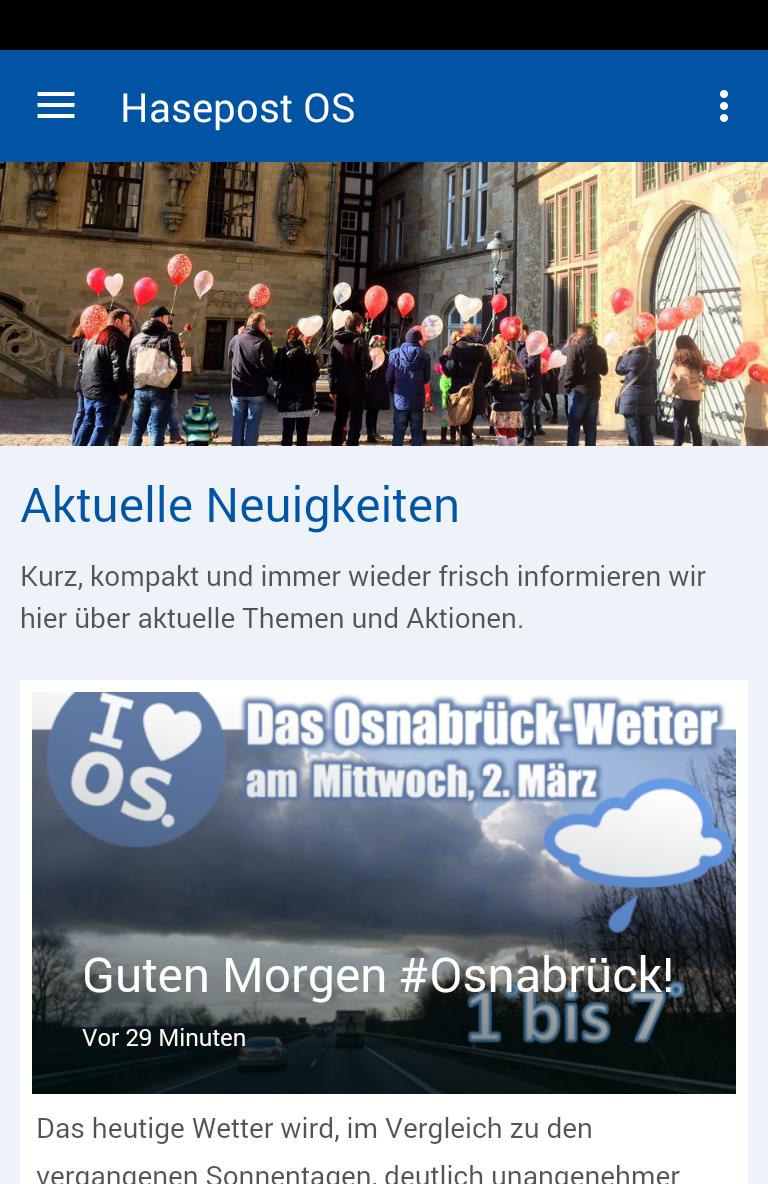Viewport: 768px width, 1184px height.
Task: Open the Aktuelle Neuigkeiten section heading
Action: click(x=240, y=505)
